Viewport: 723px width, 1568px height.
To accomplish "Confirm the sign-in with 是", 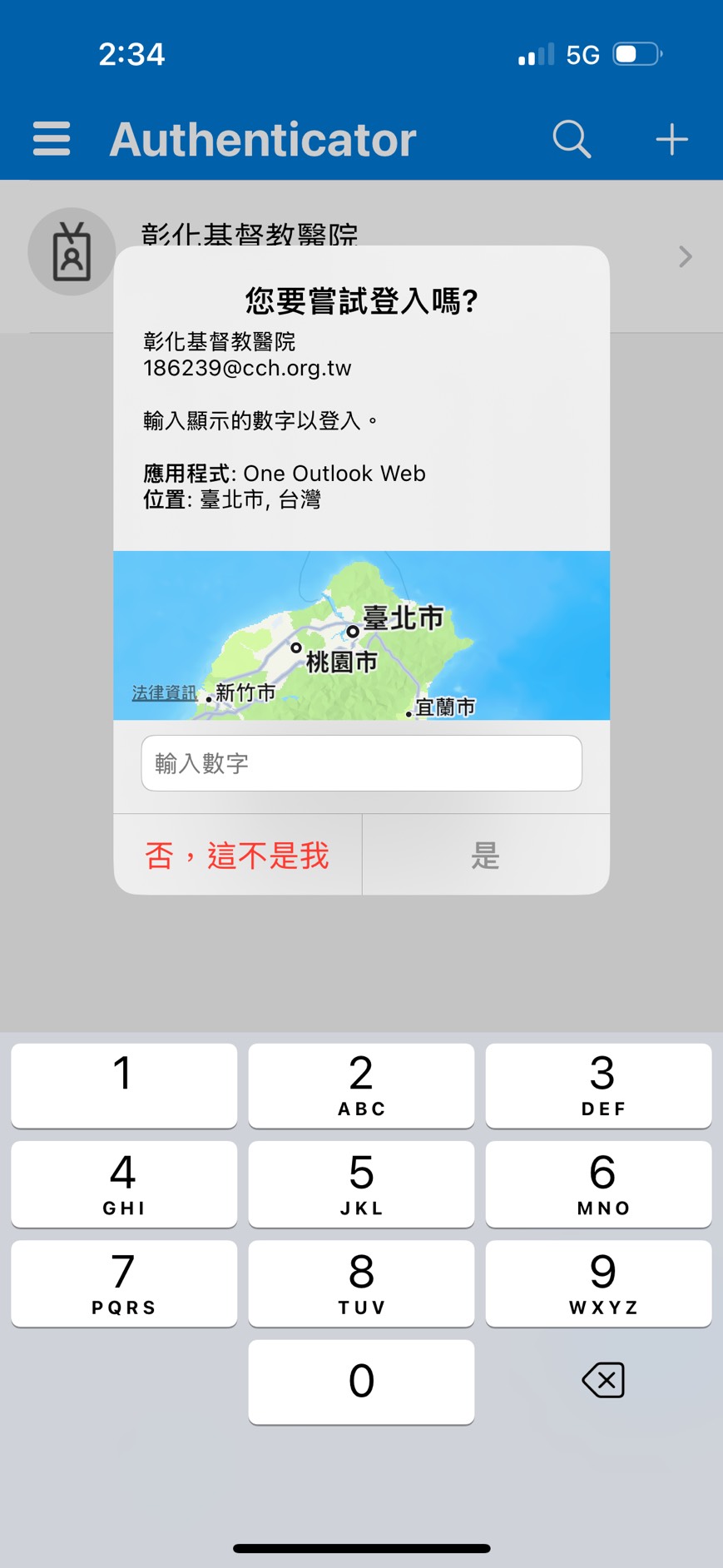I will pyautogui.click(x=486, y=856).
